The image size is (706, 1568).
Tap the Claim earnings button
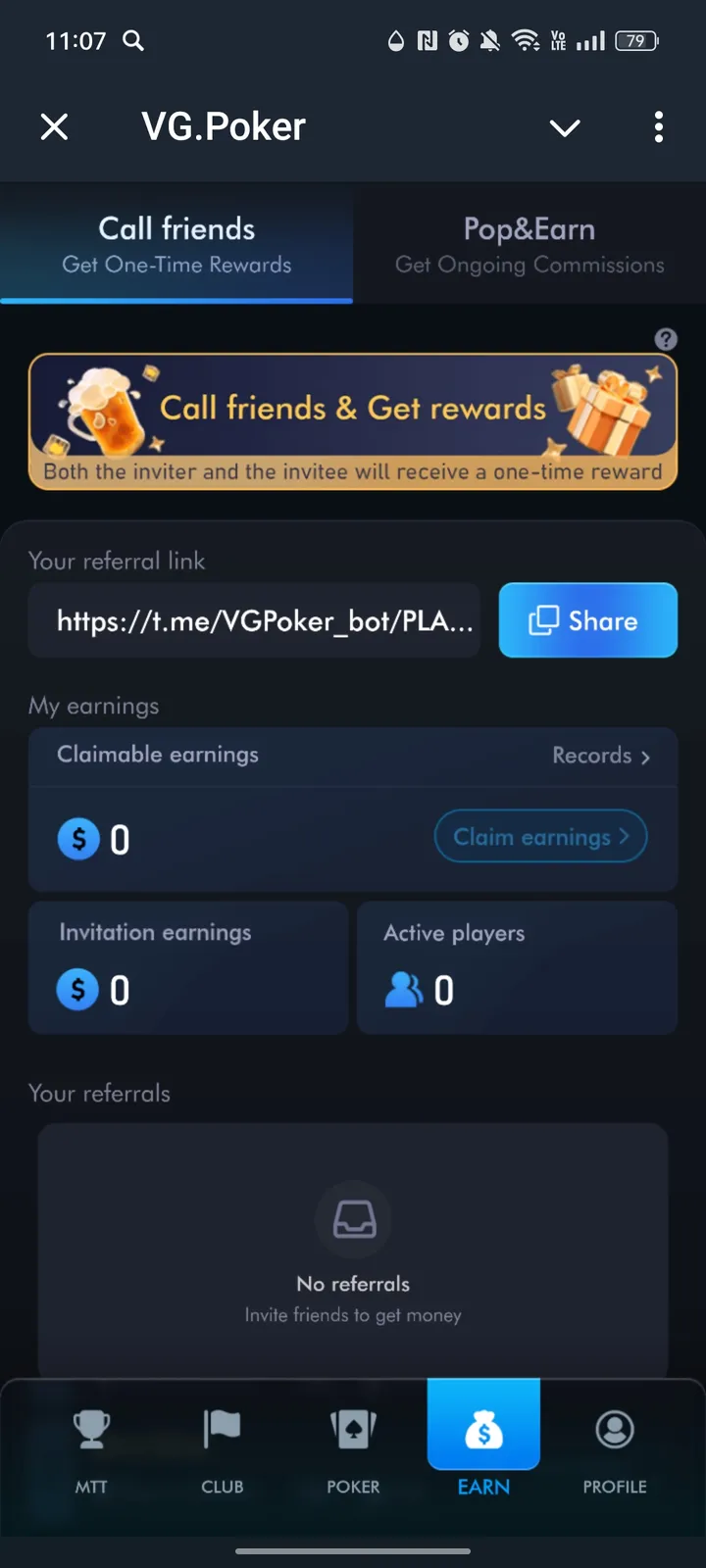pos(540,836)
